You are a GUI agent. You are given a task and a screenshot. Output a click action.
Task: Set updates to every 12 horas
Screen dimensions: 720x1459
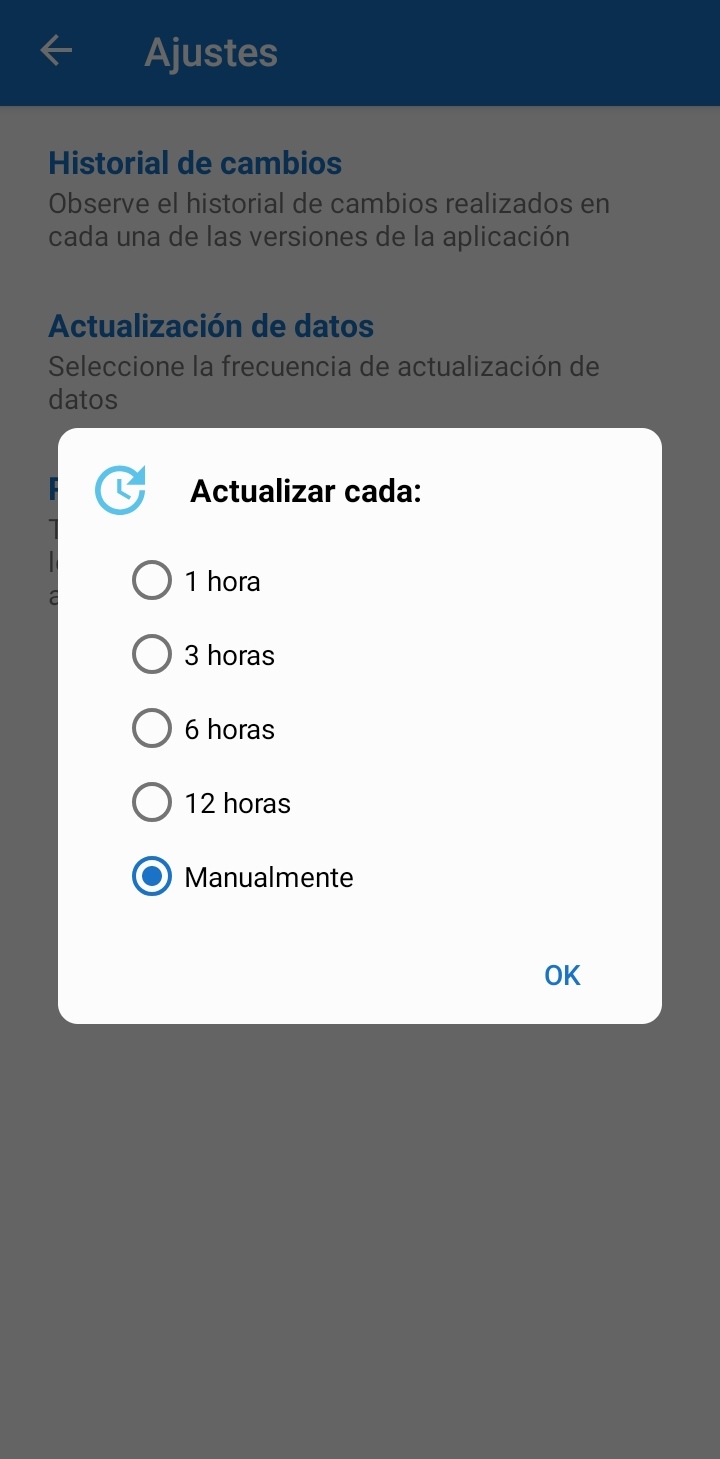tap(152, 803)
